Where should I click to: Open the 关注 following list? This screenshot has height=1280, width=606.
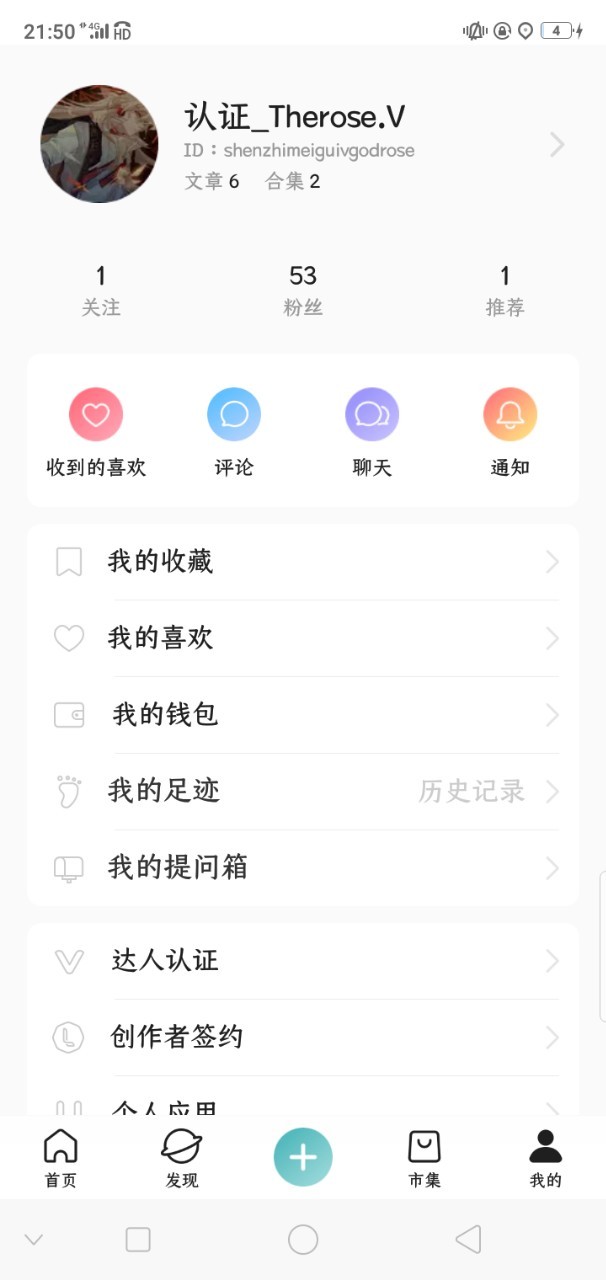point(101,290)
